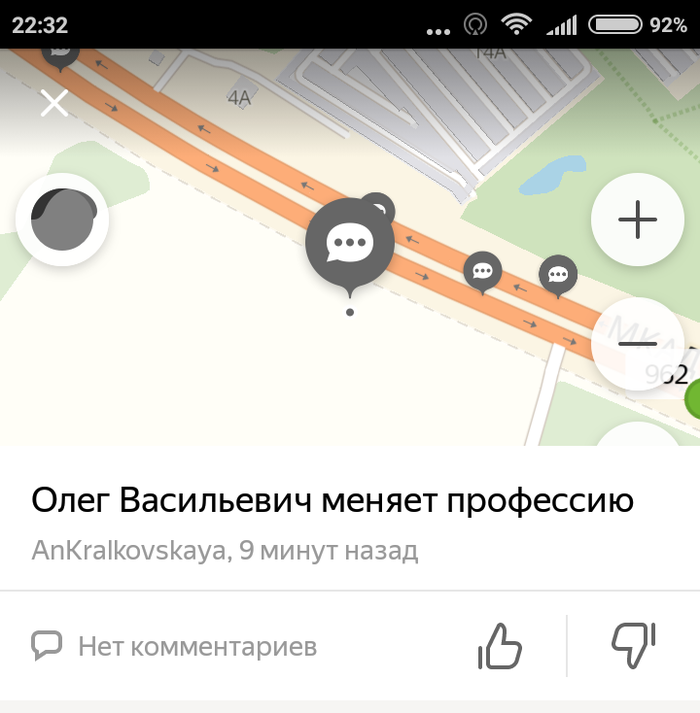Like the comment with thumbs up

click(500, 645)
